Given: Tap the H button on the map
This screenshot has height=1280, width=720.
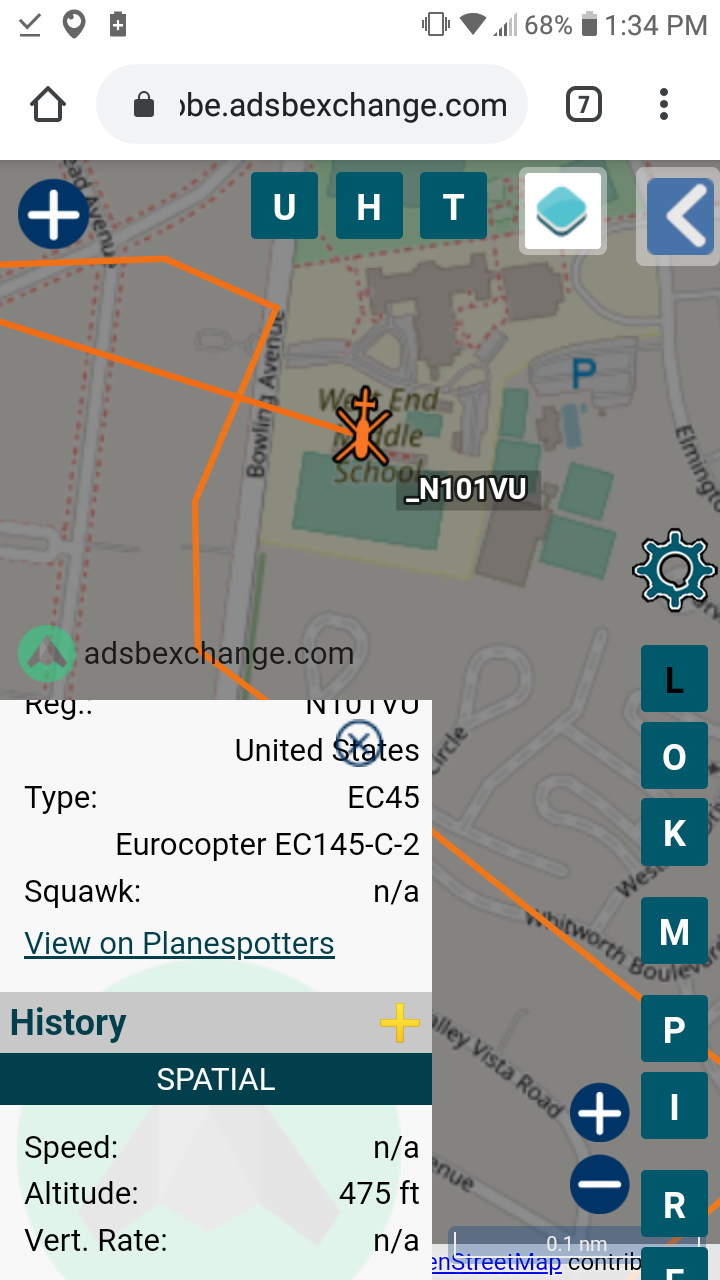Looking at the screenshot, I should [x=369, y=206].
